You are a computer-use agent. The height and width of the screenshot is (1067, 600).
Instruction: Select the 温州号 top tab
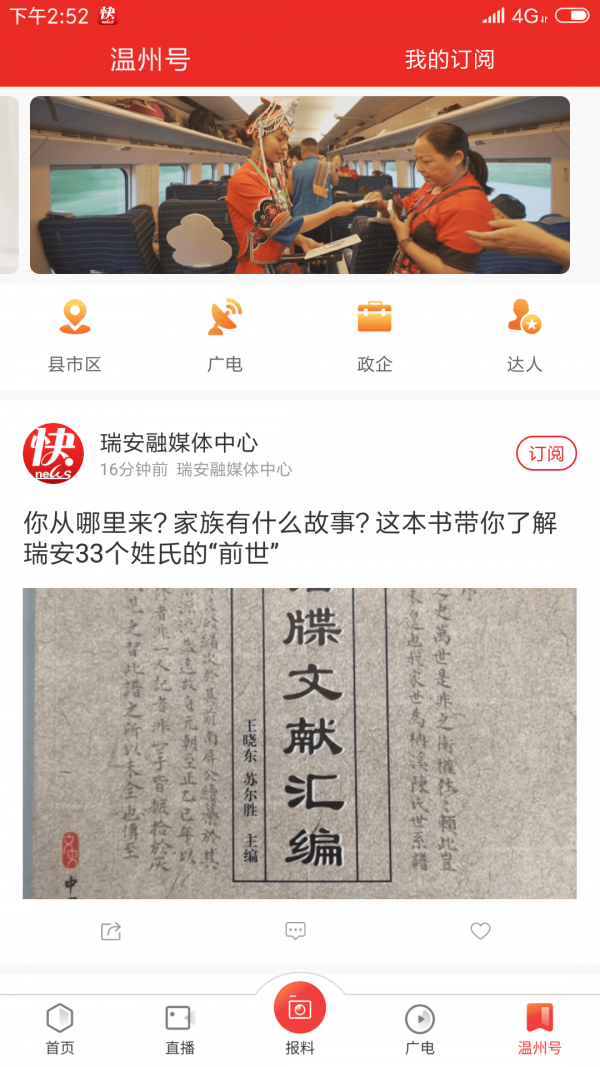point(150,60)
